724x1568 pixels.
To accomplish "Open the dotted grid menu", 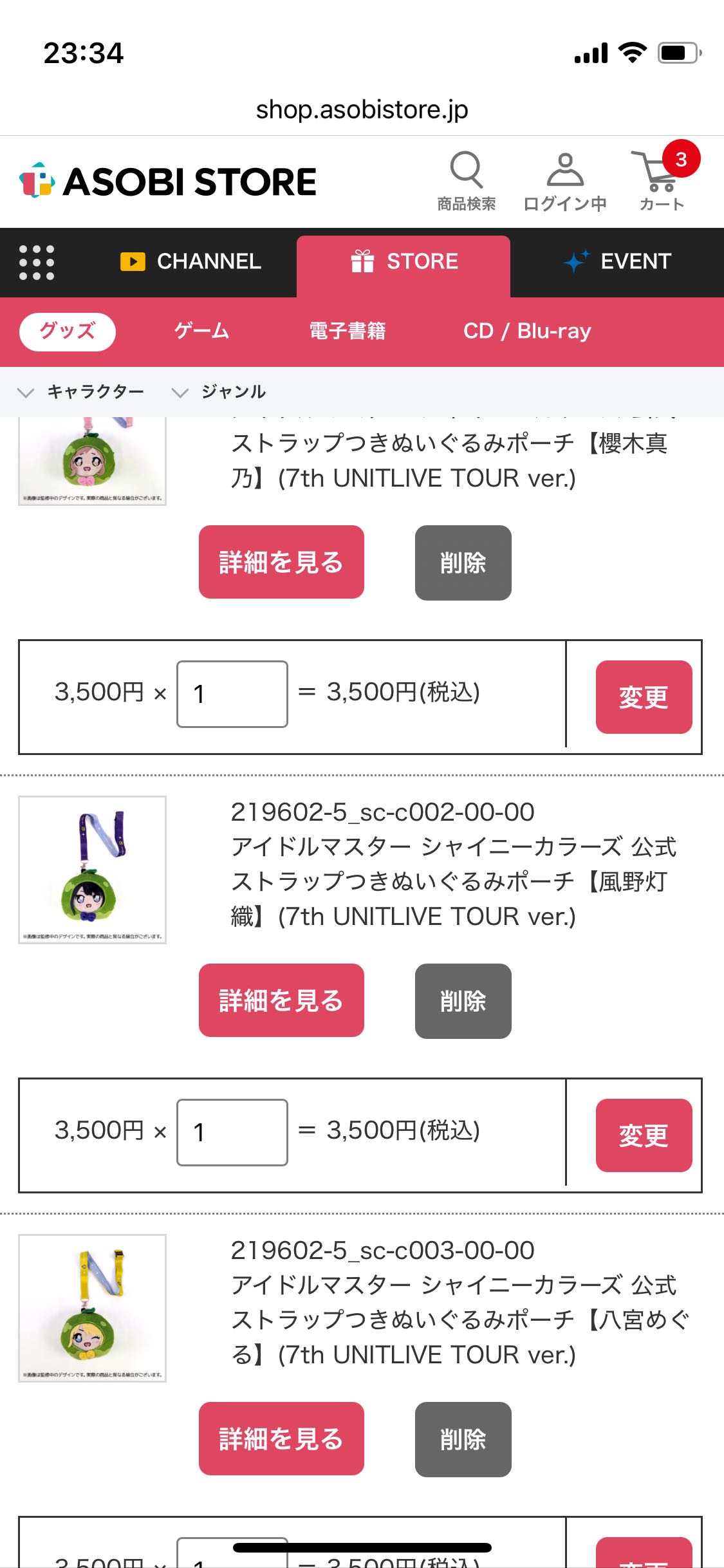I will (x=37, y=263).
